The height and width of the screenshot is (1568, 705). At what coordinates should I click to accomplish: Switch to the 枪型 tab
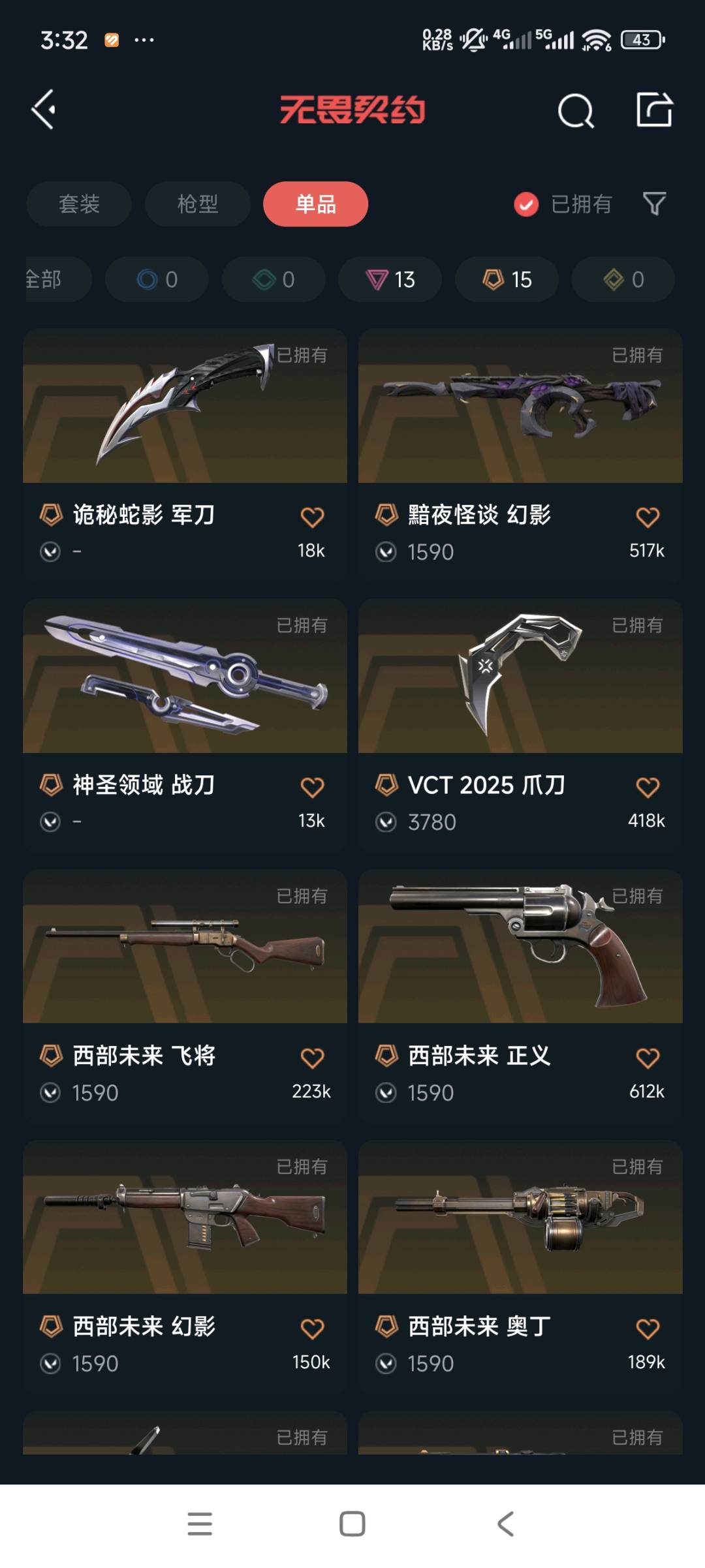click(x=198, y=204)
